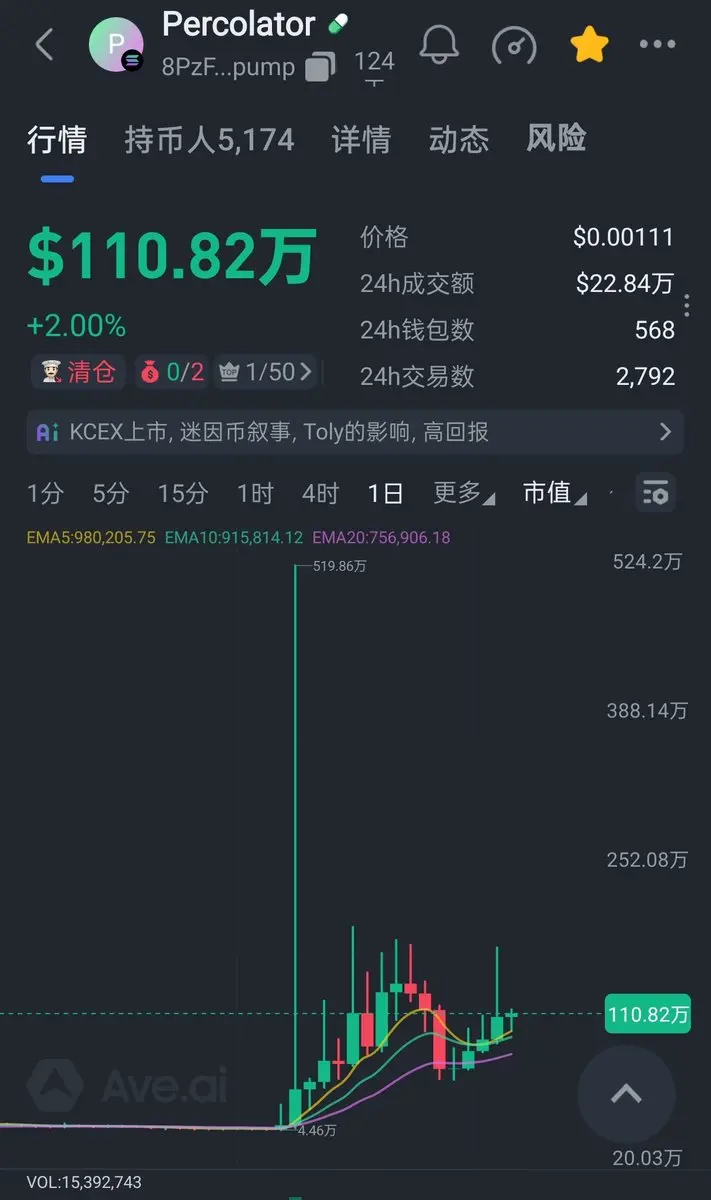Copy the 8PzF...pump contract address
The image size is (711, 1200).
pyautogui.click(x=321, y=67)
